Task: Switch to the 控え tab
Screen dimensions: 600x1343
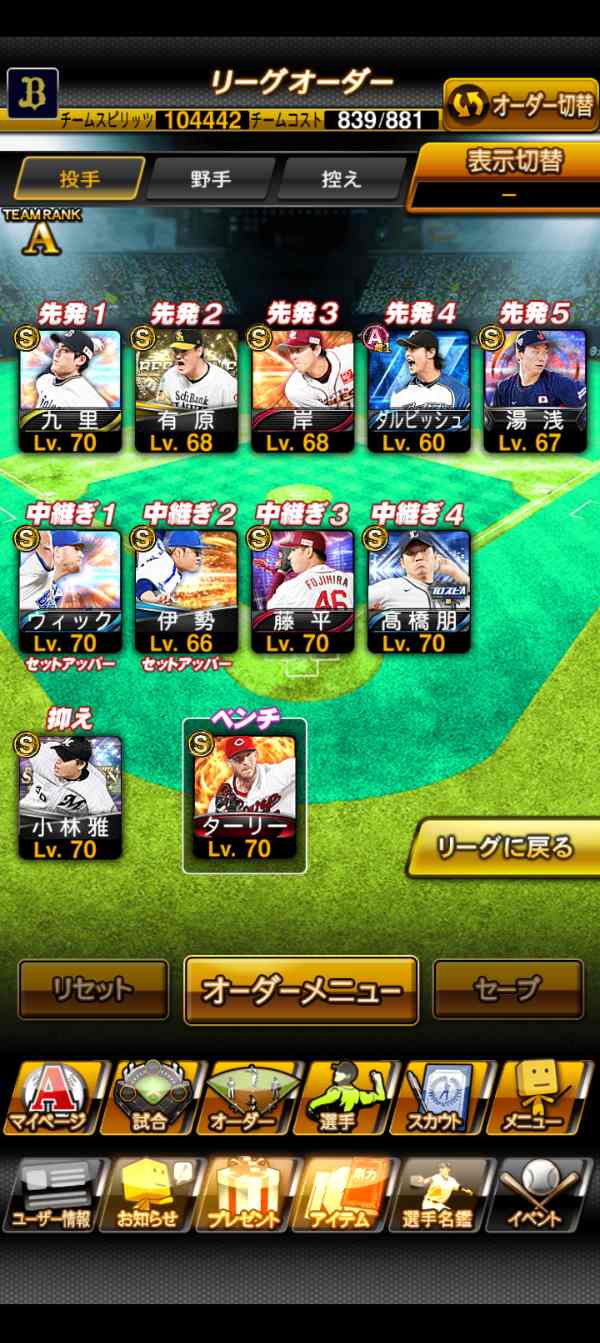Action: [x=340, y=180]
